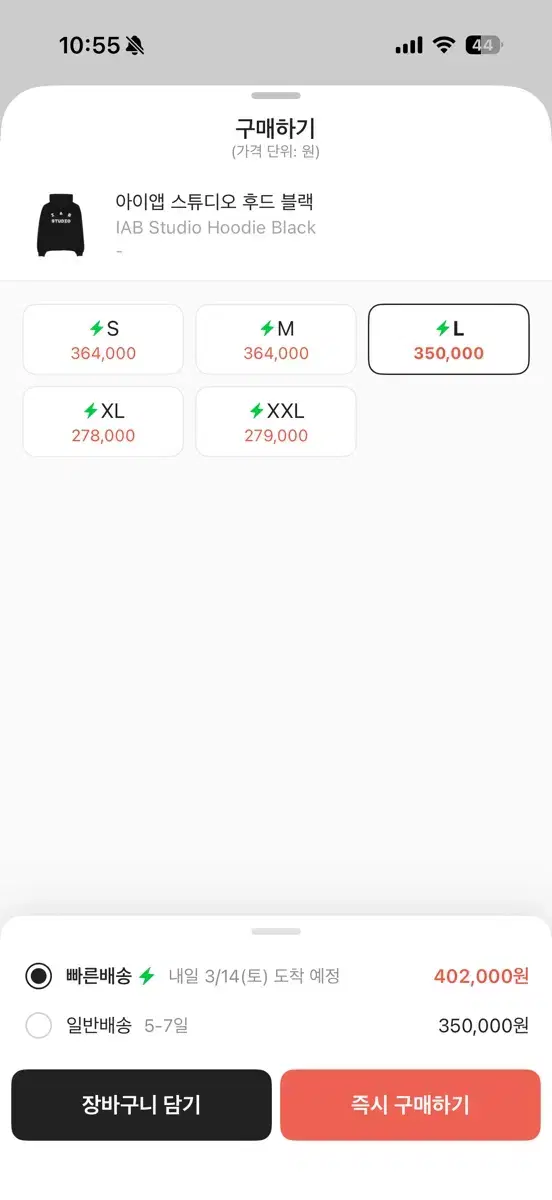Select 일반배송 standard delivery option
The height and width of the screenshot is (1200, 552).
click(277, 1025)
